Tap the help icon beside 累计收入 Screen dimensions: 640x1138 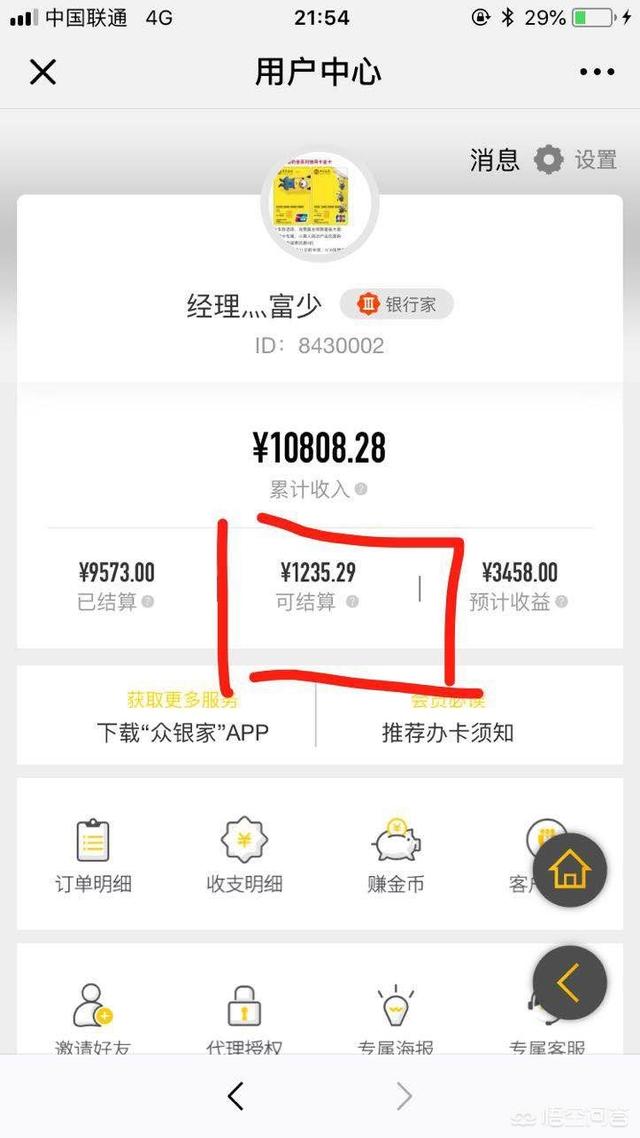tap(361, 490)
